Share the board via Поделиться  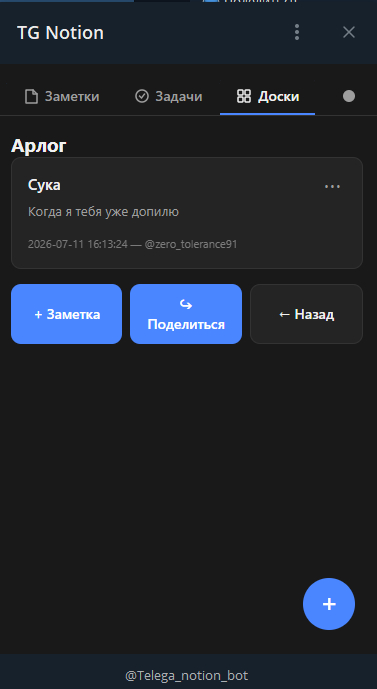point(186,314)
